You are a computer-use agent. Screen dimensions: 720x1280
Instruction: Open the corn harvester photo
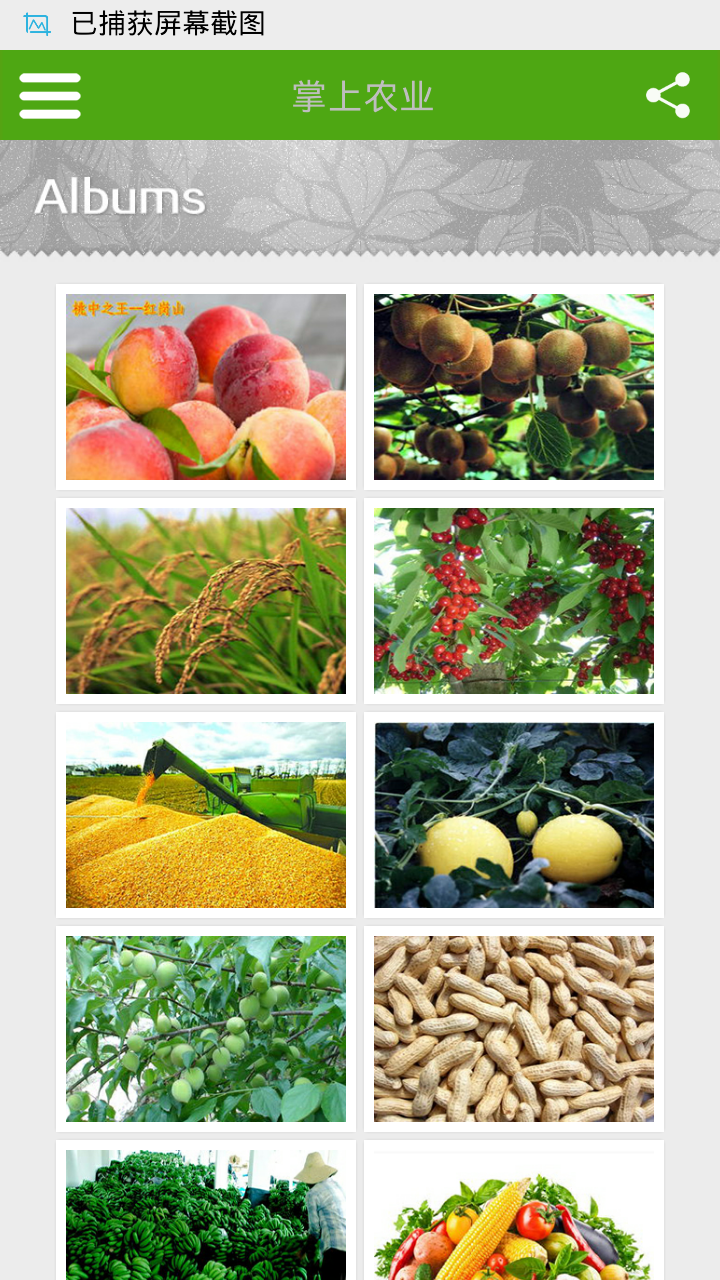[206, 815]
